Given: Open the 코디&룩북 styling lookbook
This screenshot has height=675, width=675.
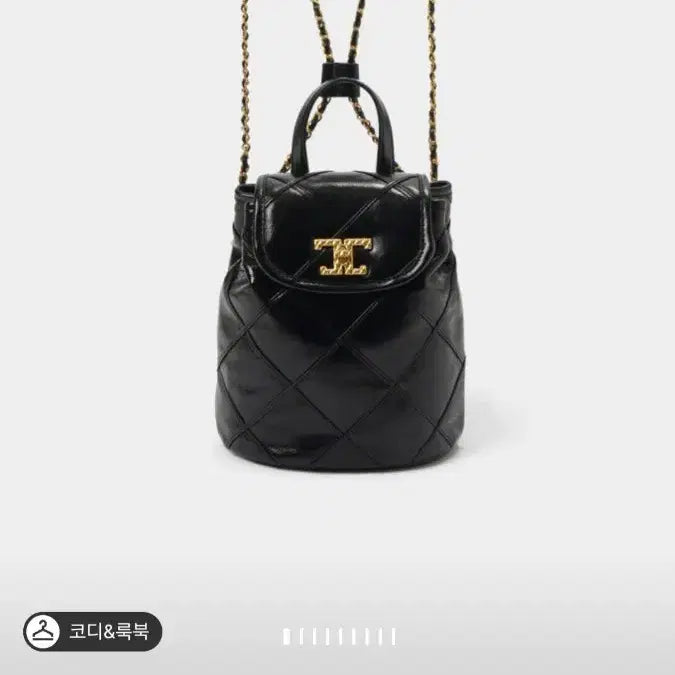Looking at the screenshot, I should [92, 632].
